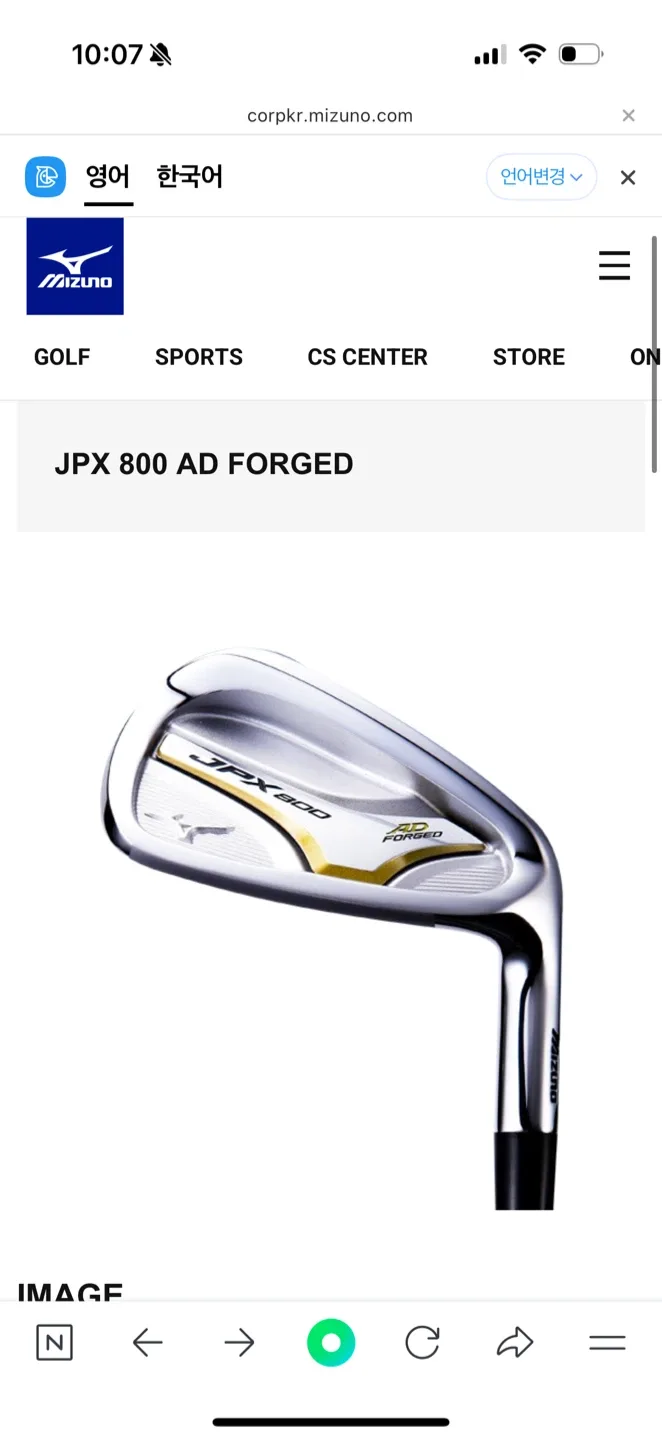Share this page

514,1343
